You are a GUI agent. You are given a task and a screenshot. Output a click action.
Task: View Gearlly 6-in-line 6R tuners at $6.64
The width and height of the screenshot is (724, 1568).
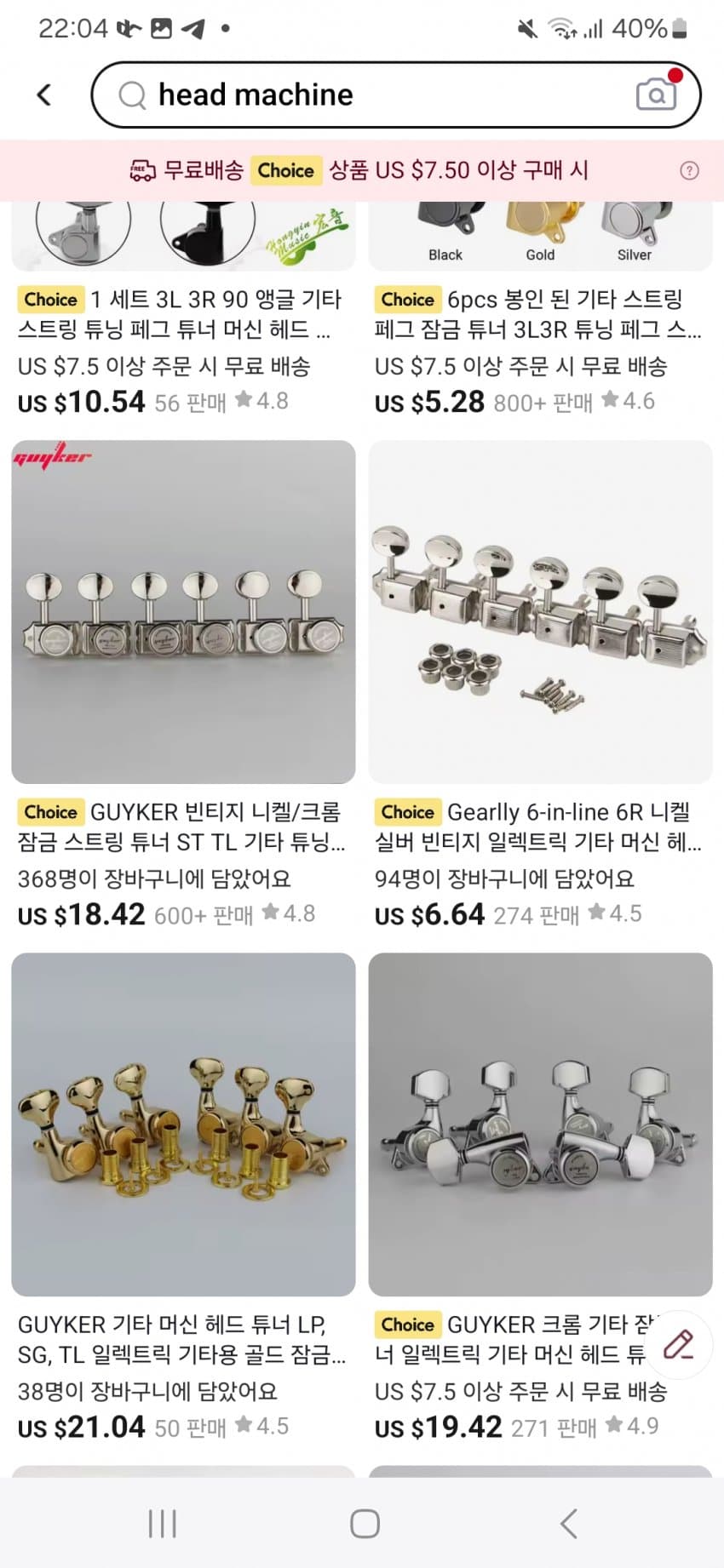click(x=540, y=613)
